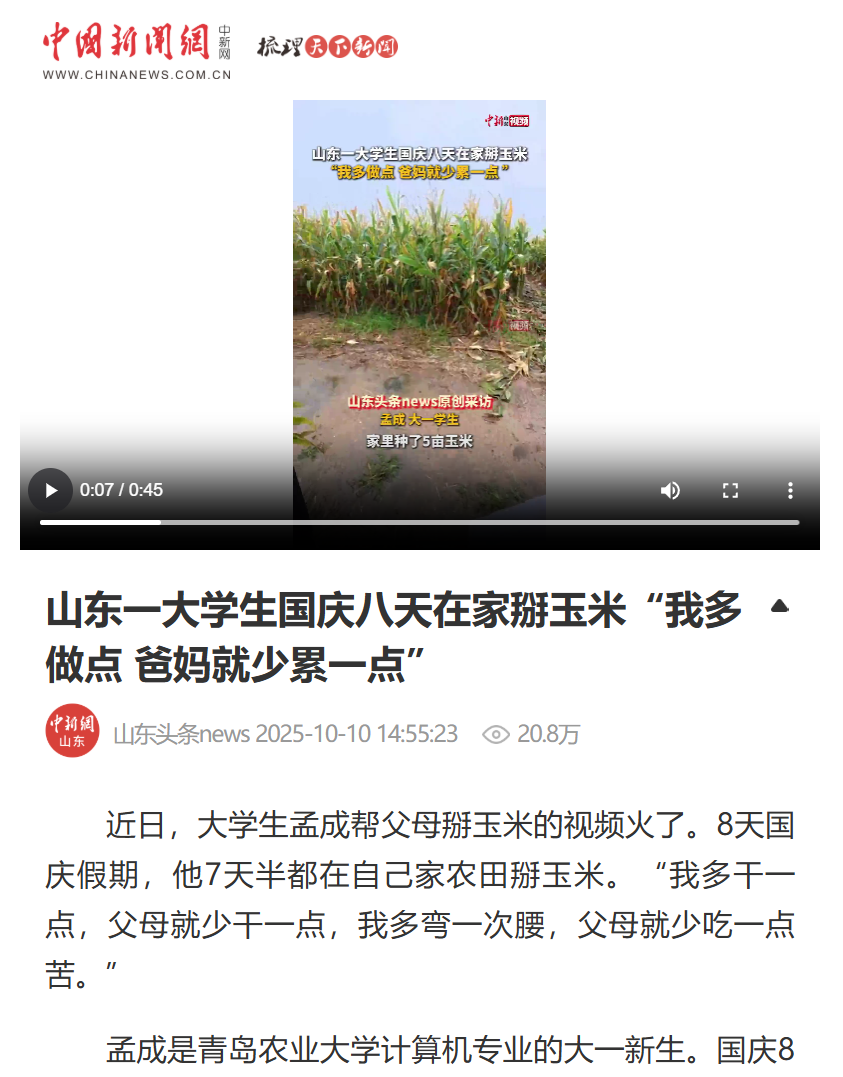
Task: Mute the video sound
Action: tap(670, 490)
